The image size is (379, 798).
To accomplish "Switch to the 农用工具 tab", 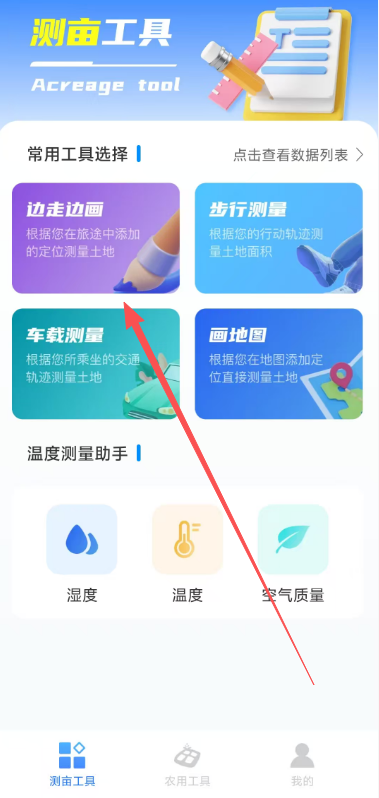I will (x=187, y=764).
